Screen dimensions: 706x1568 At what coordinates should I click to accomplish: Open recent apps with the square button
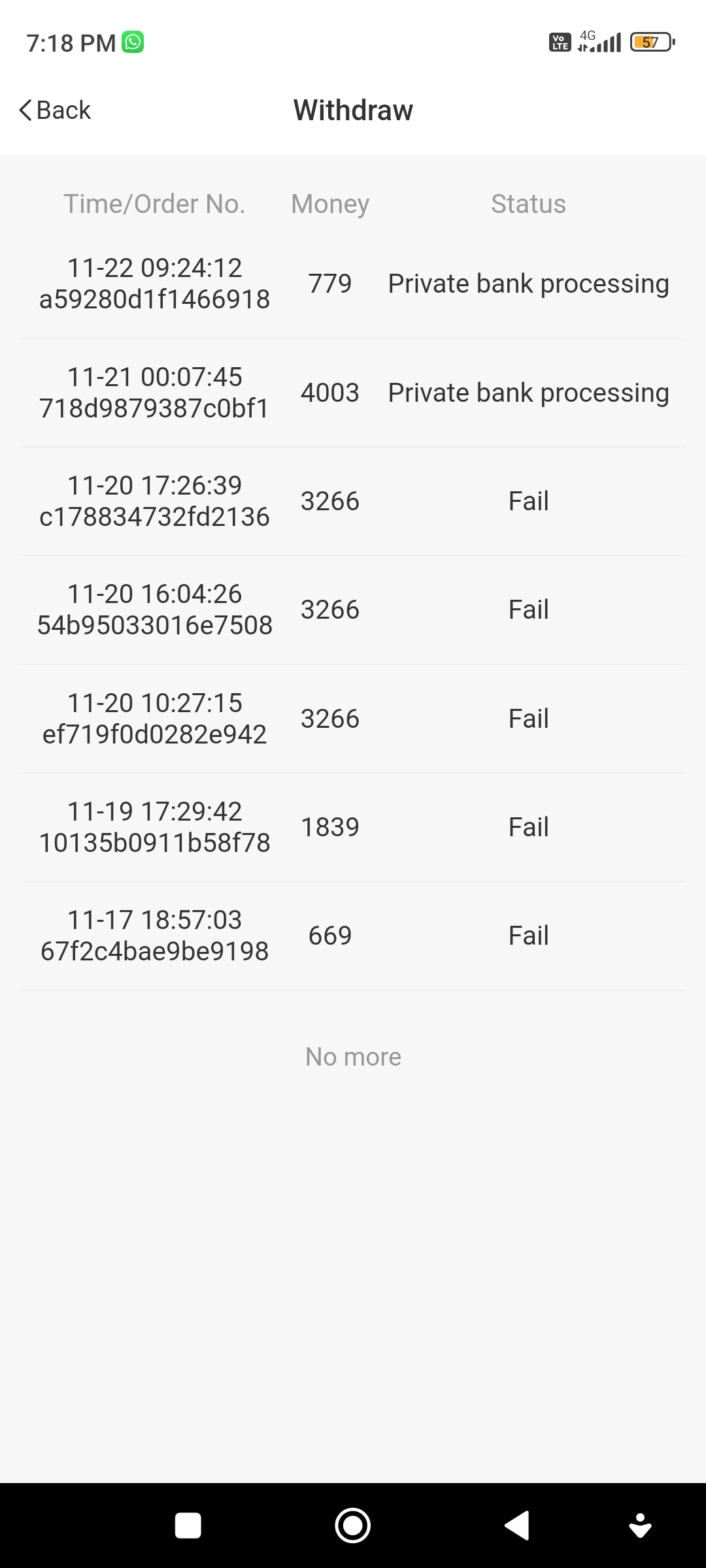188,1526
